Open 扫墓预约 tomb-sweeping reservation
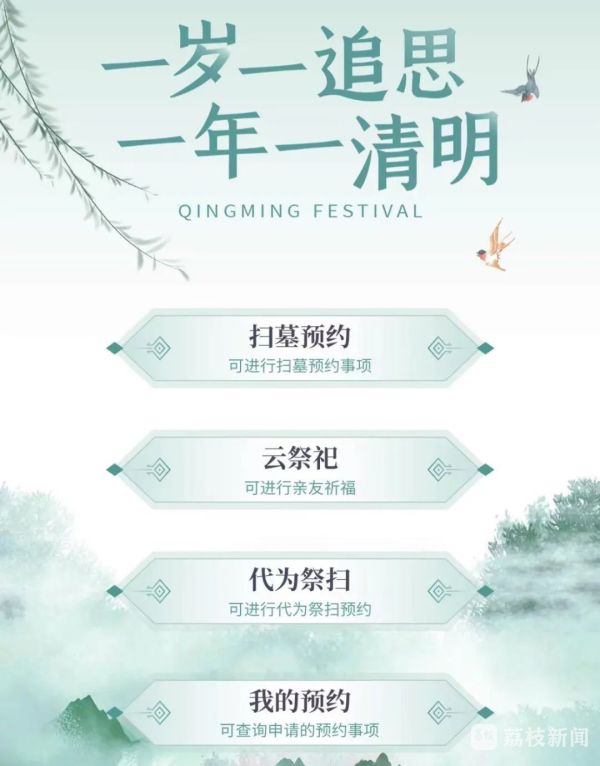600x766 pixels. [299, 347]
